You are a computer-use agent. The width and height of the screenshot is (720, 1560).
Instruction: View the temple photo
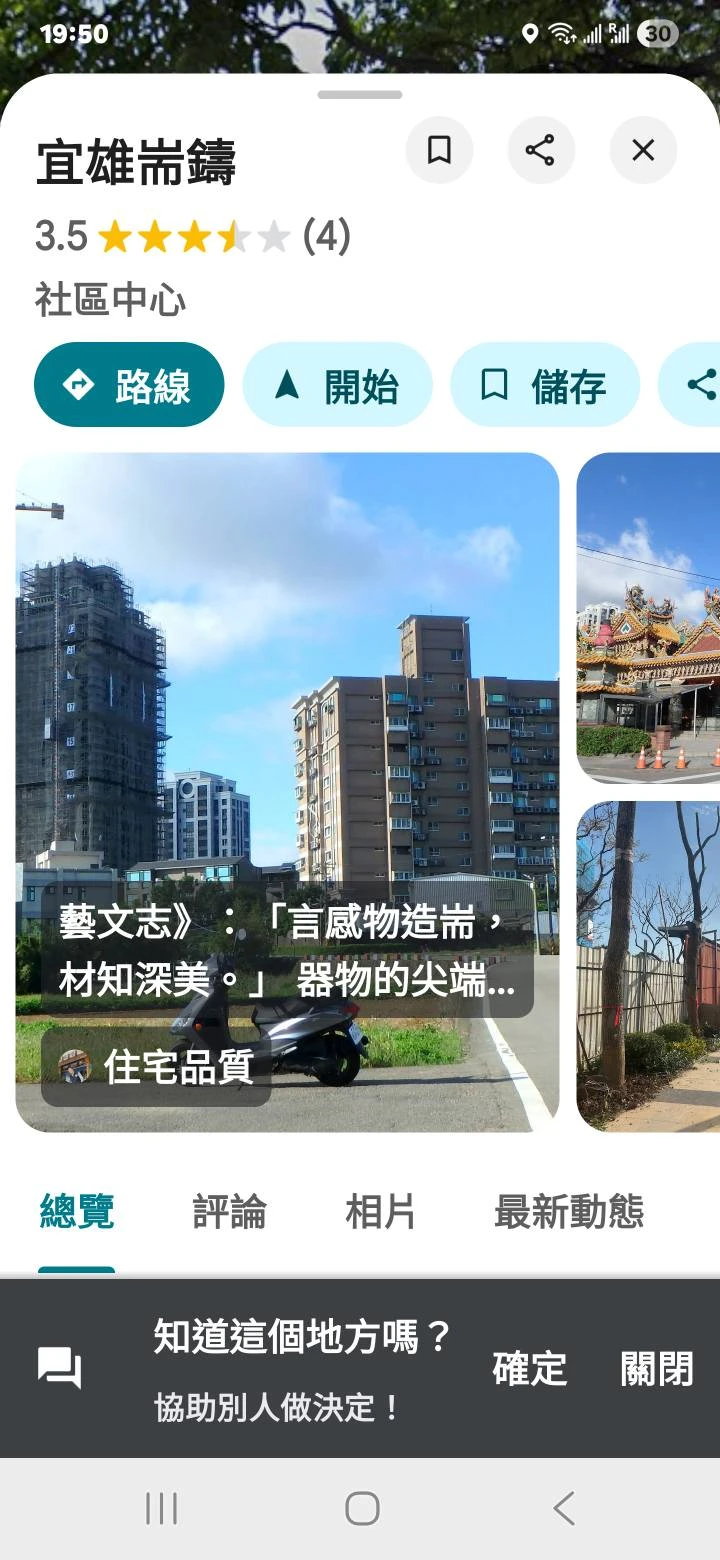648,617
